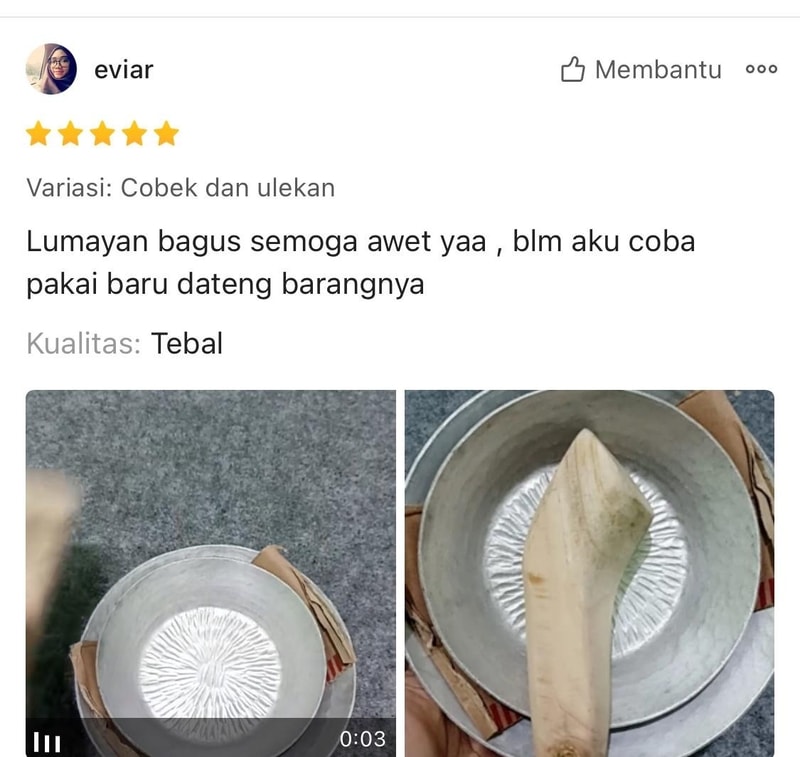Open the three-dot menu on eviar's review

coord(761,69)
